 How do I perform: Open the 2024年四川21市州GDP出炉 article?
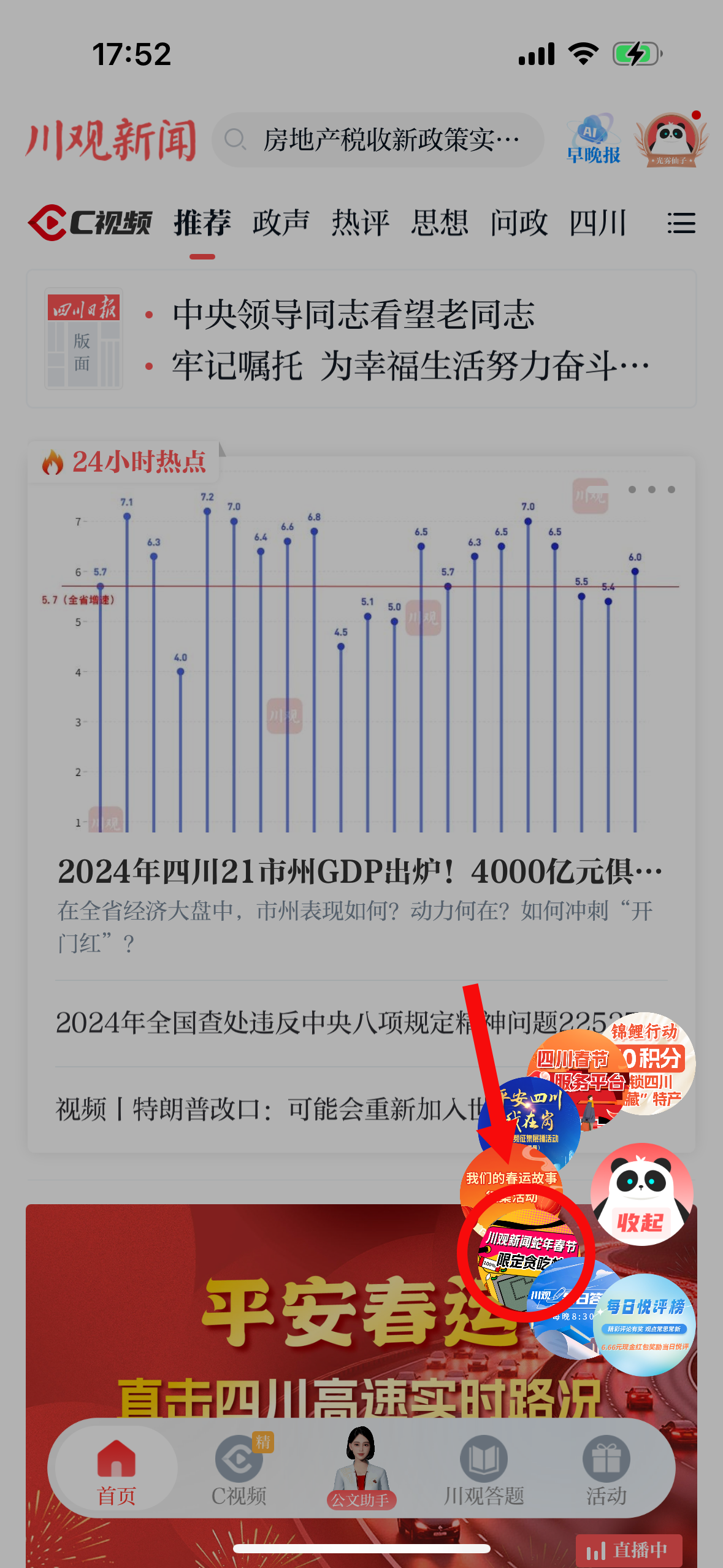point(359,871)
